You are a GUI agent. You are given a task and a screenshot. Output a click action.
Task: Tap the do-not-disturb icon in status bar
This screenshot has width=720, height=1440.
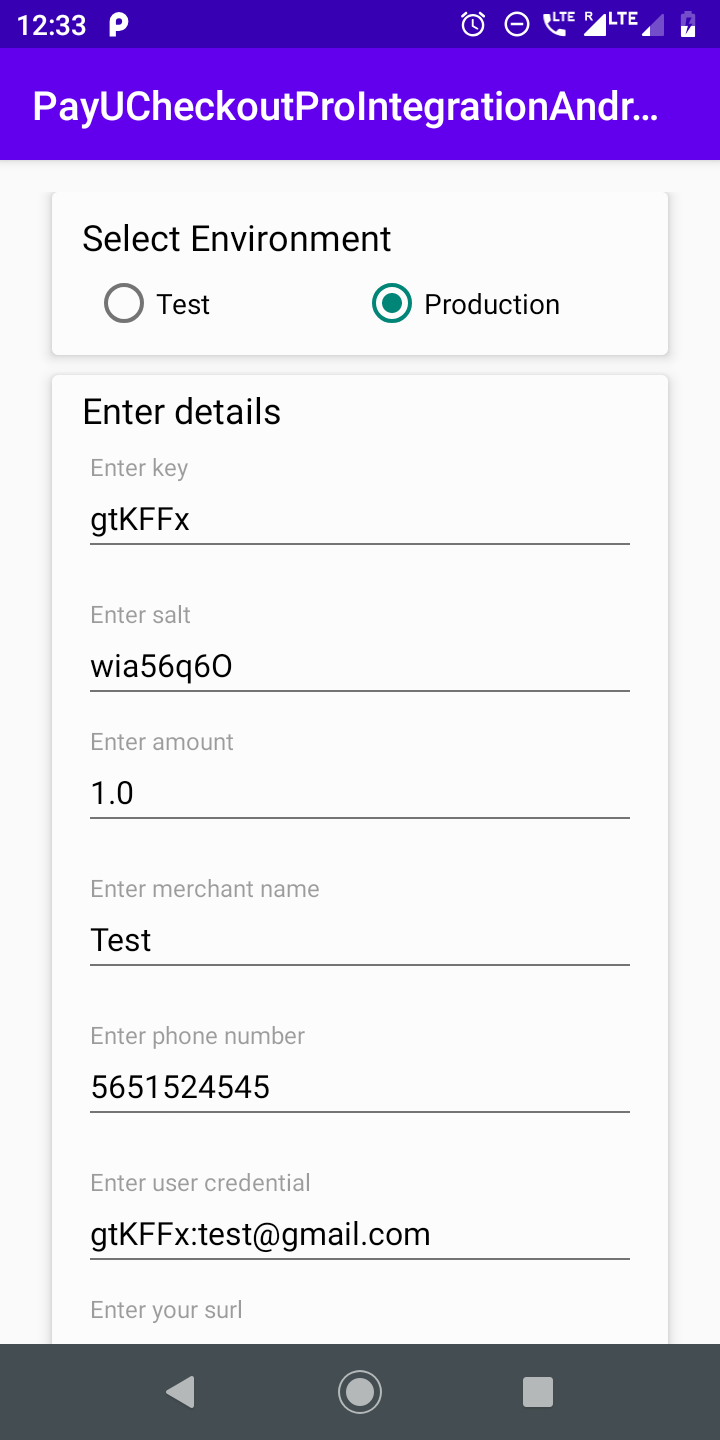[517, 23]
